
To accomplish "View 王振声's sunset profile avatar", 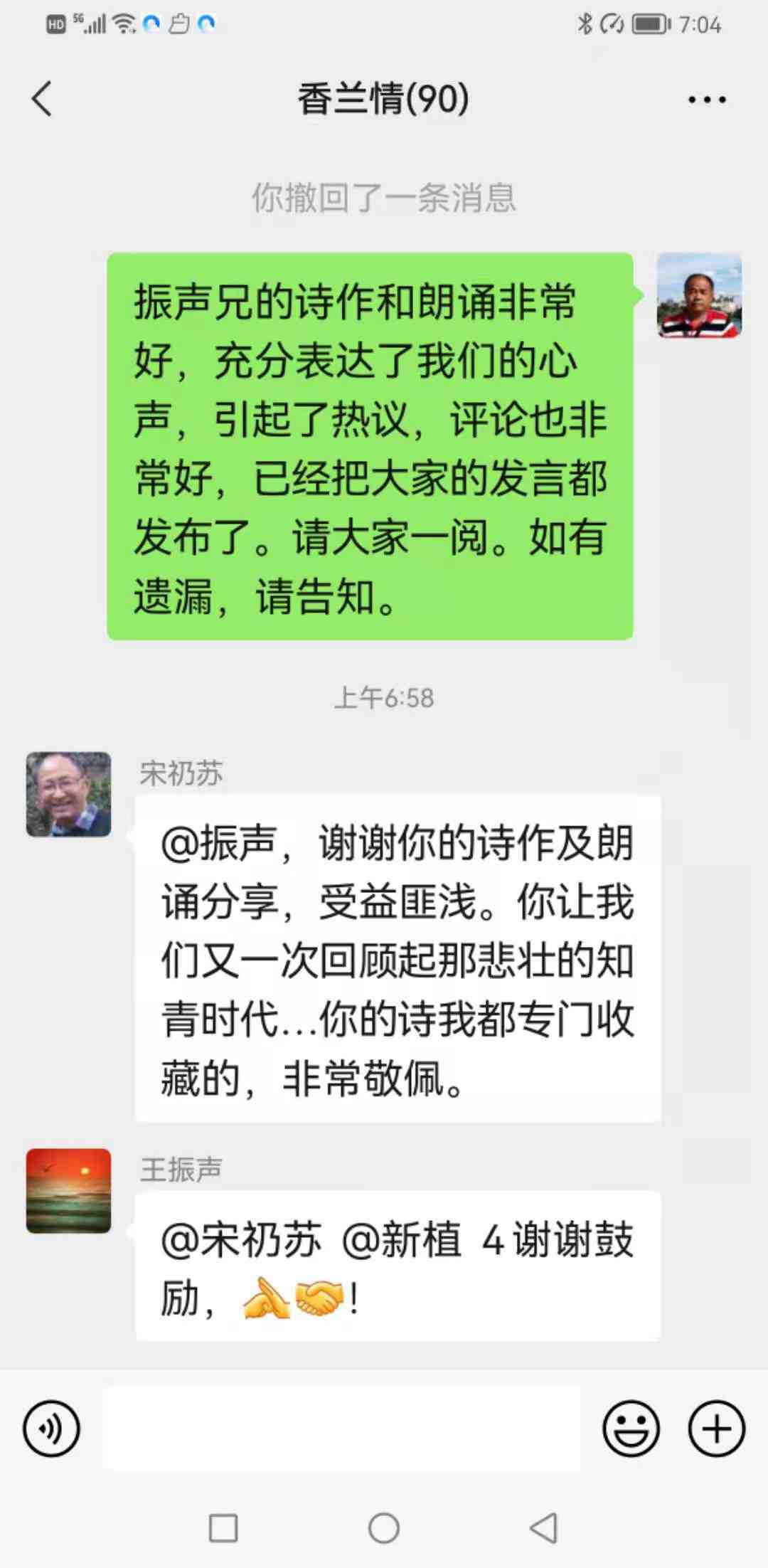I will [x=68, y=1190].
